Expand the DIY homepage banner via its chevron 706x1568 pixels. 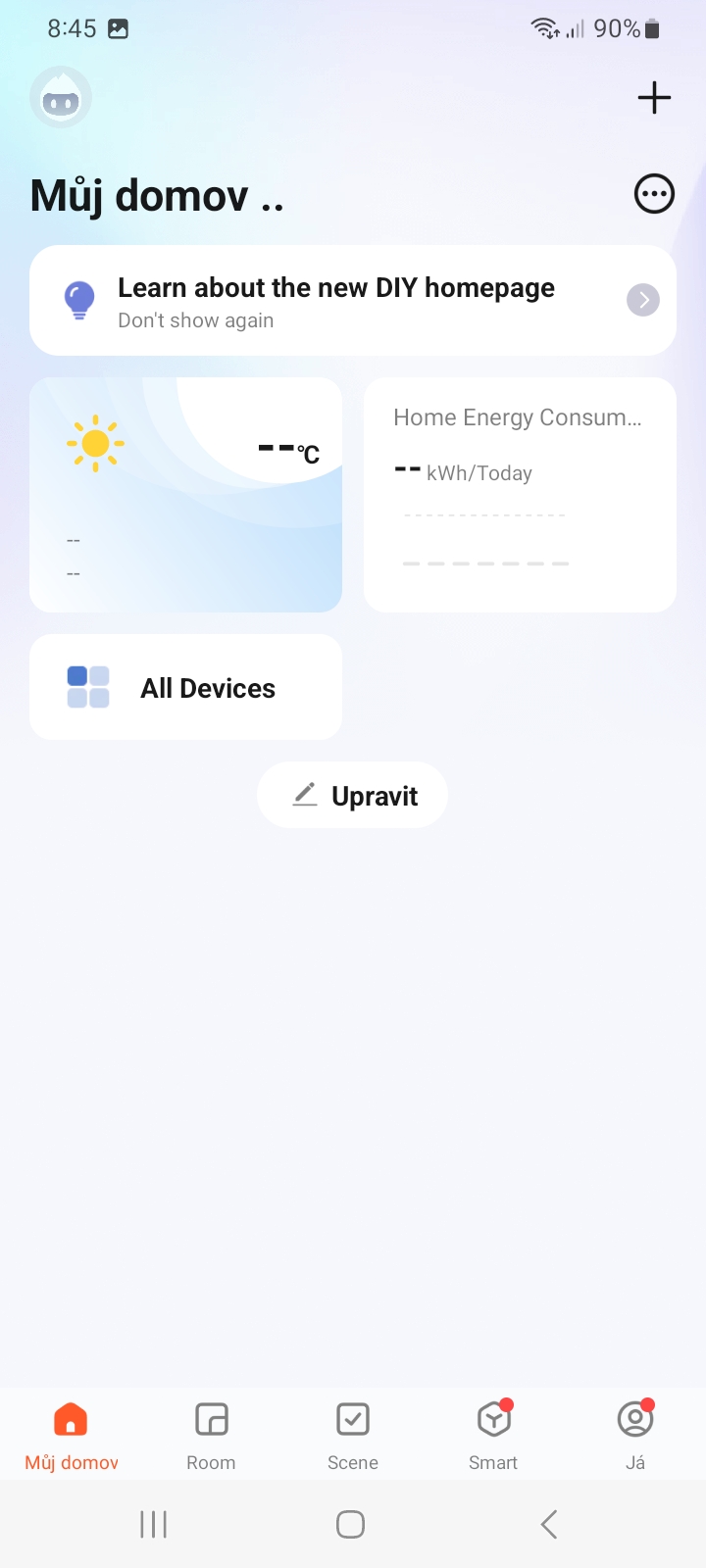[642, 300]
